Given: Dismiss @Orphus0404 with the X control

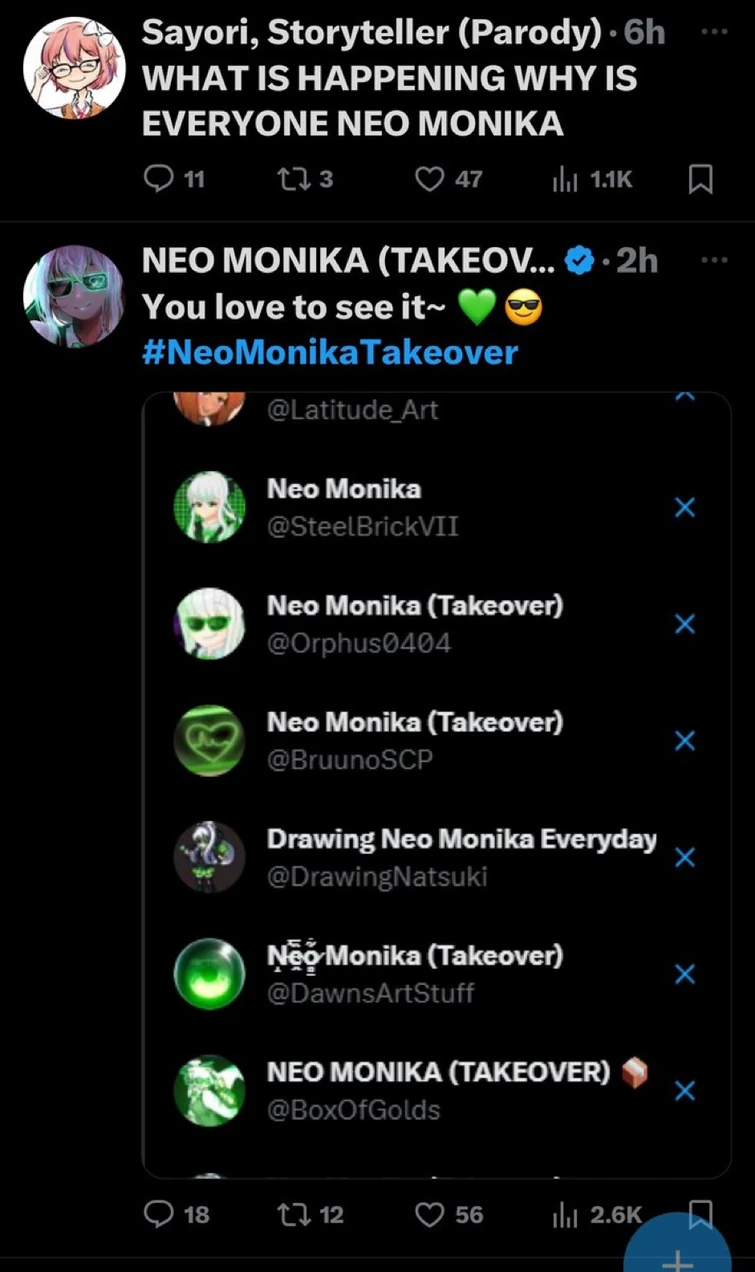Looking at the screenshot, I should coord(684,624).
